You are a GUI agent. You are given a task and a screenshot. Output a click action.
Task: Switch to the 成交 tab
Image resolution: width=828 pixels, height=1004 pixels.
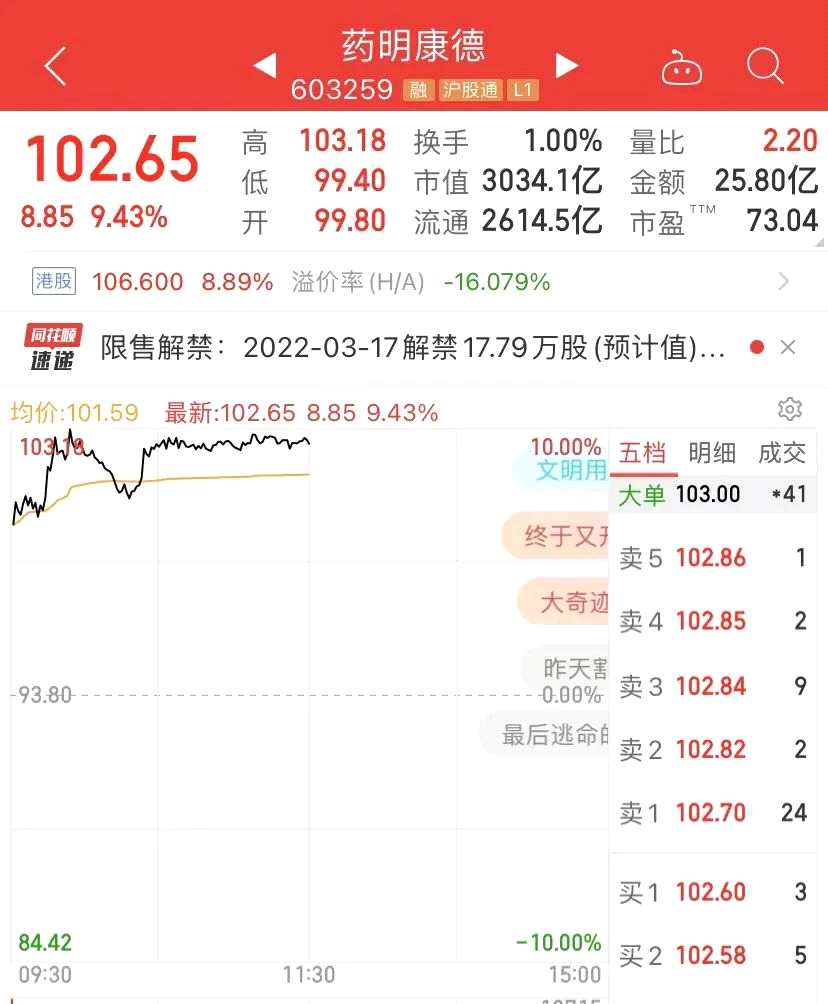pyautogui.click(x=781, y=453)
